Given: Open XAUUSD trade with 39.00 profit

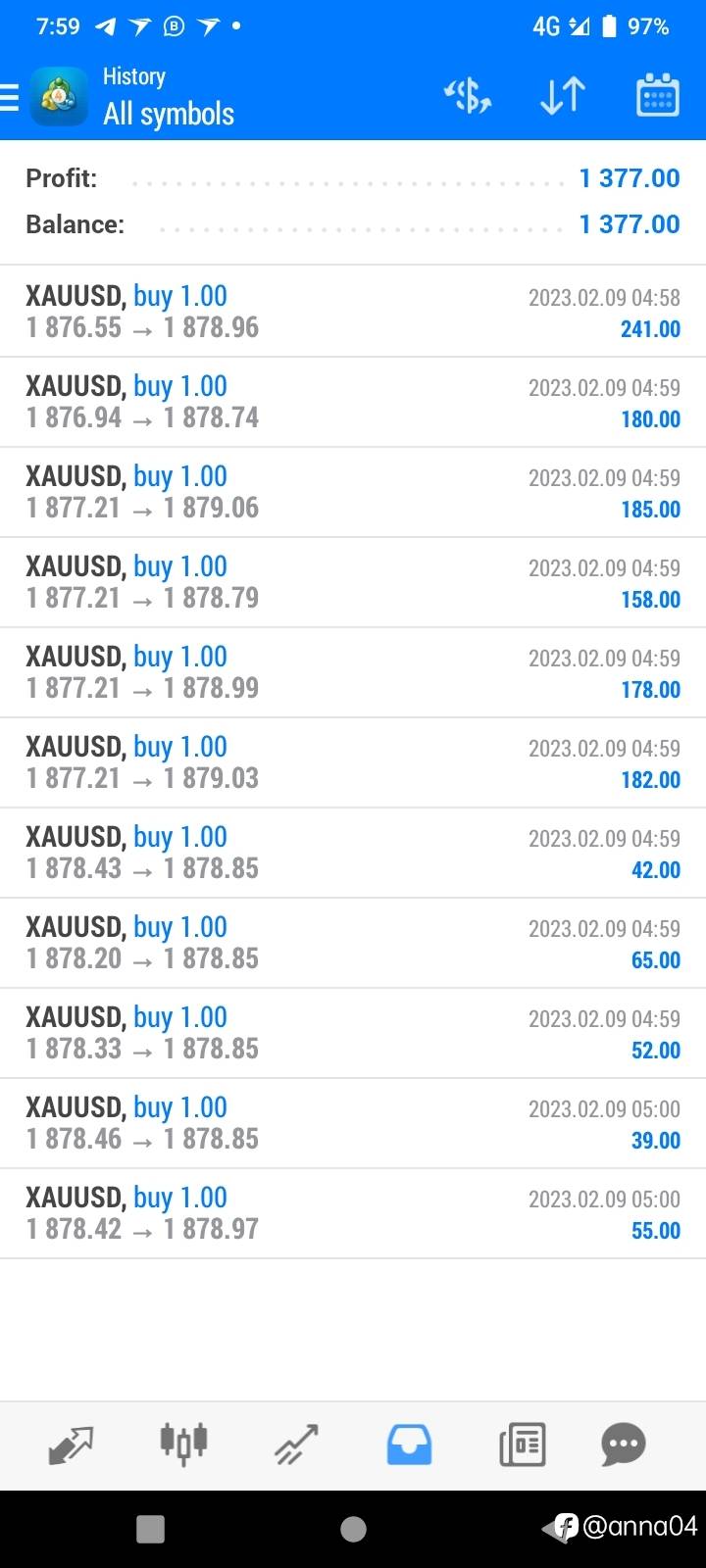Looking at the screenshot, I should click(353, 1123).
